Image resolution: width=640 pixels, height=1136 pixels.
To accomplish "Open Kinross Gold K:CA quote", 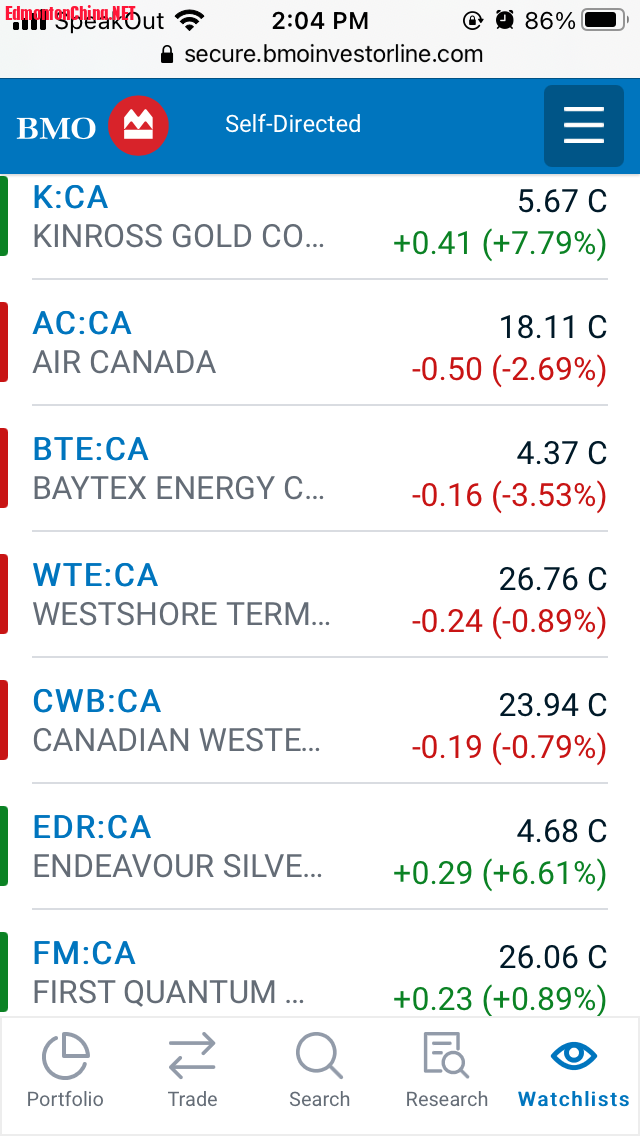I will click(x=320, y=217).
